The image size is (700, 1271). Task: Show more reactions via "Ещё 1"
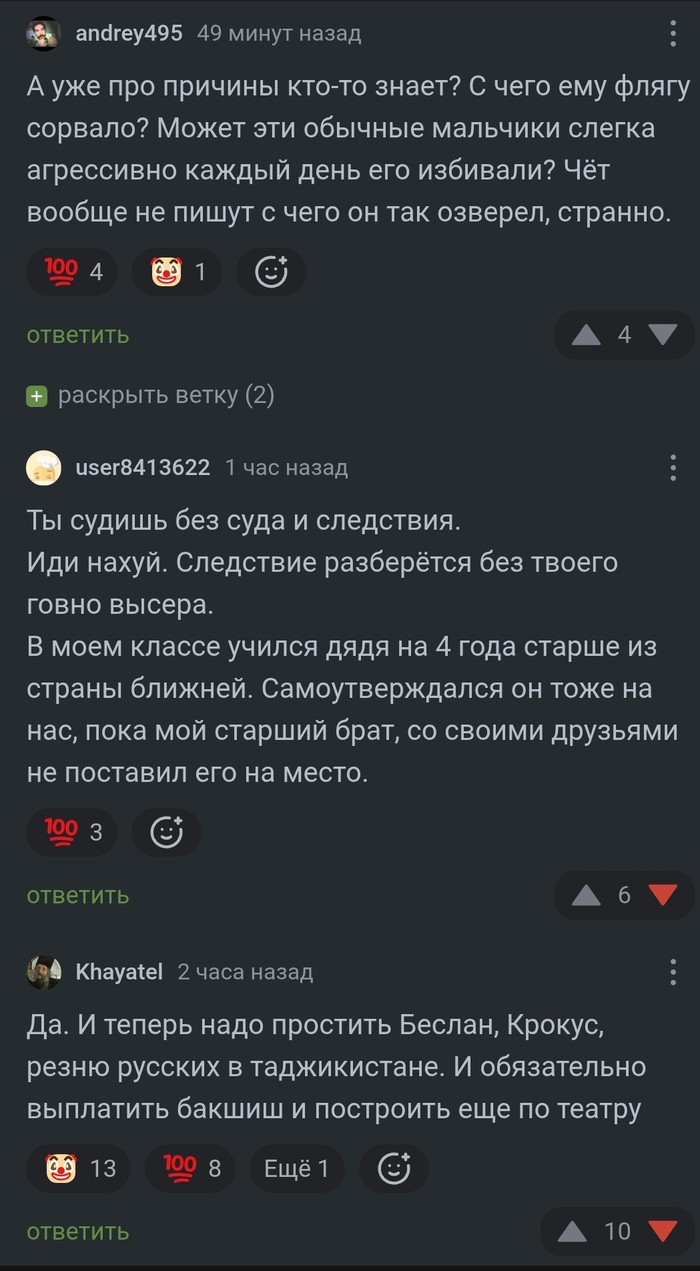296,1168
